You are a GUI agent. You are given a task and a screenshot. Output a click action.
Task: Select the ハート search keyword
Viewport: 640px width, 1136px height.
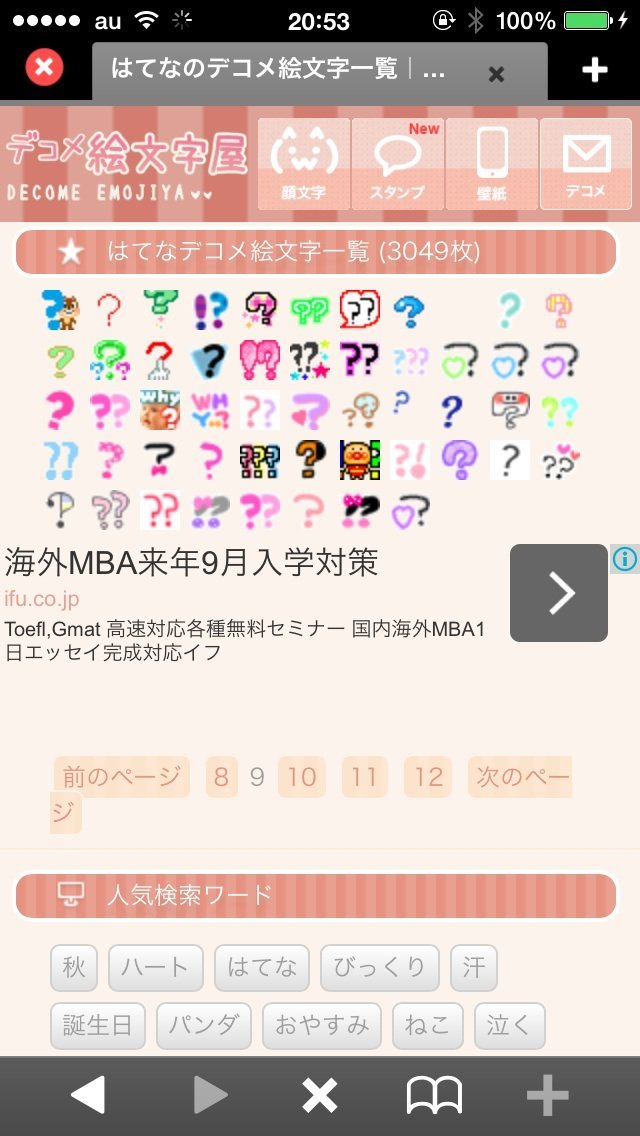click(155, 968)
